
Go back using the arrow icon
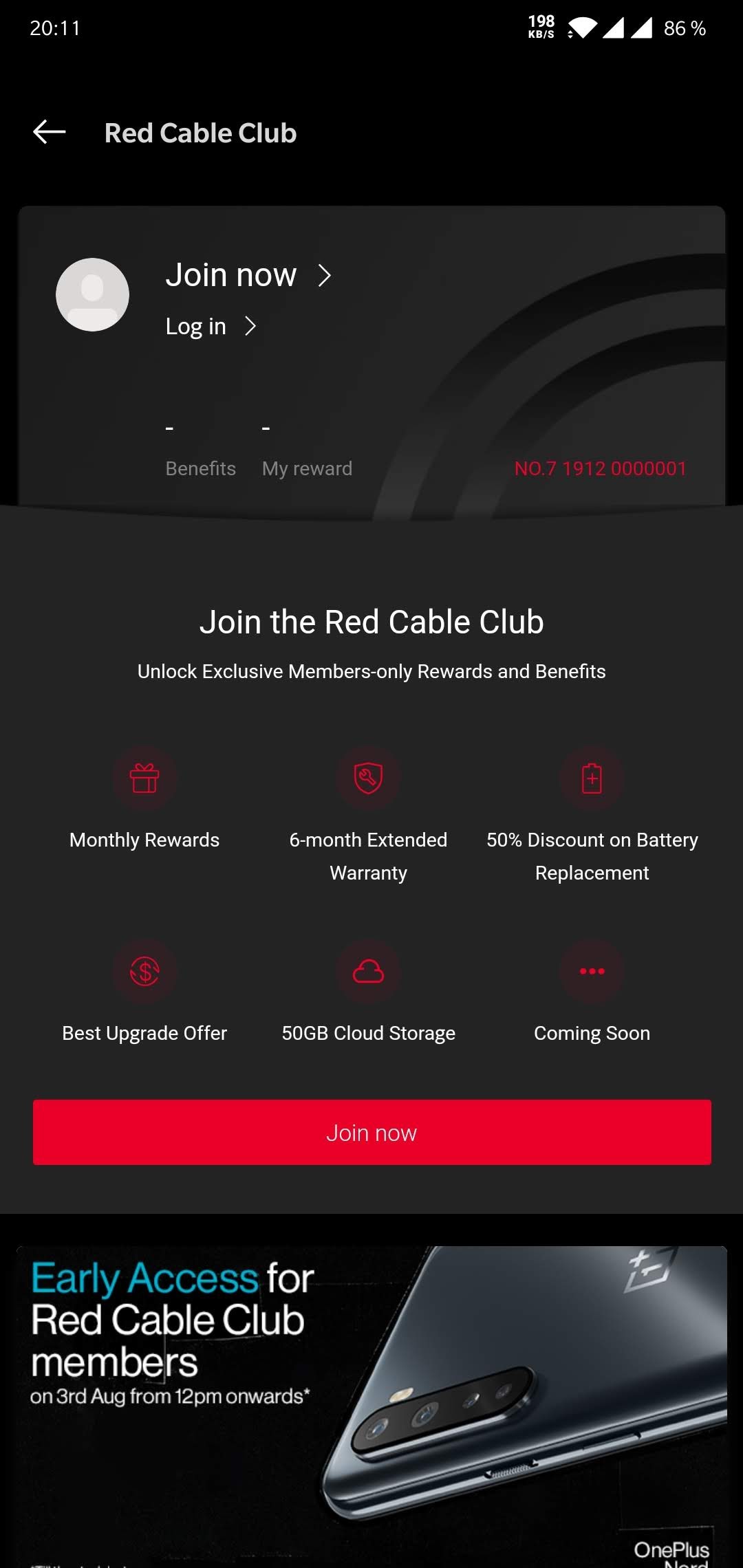pos(50,132)
